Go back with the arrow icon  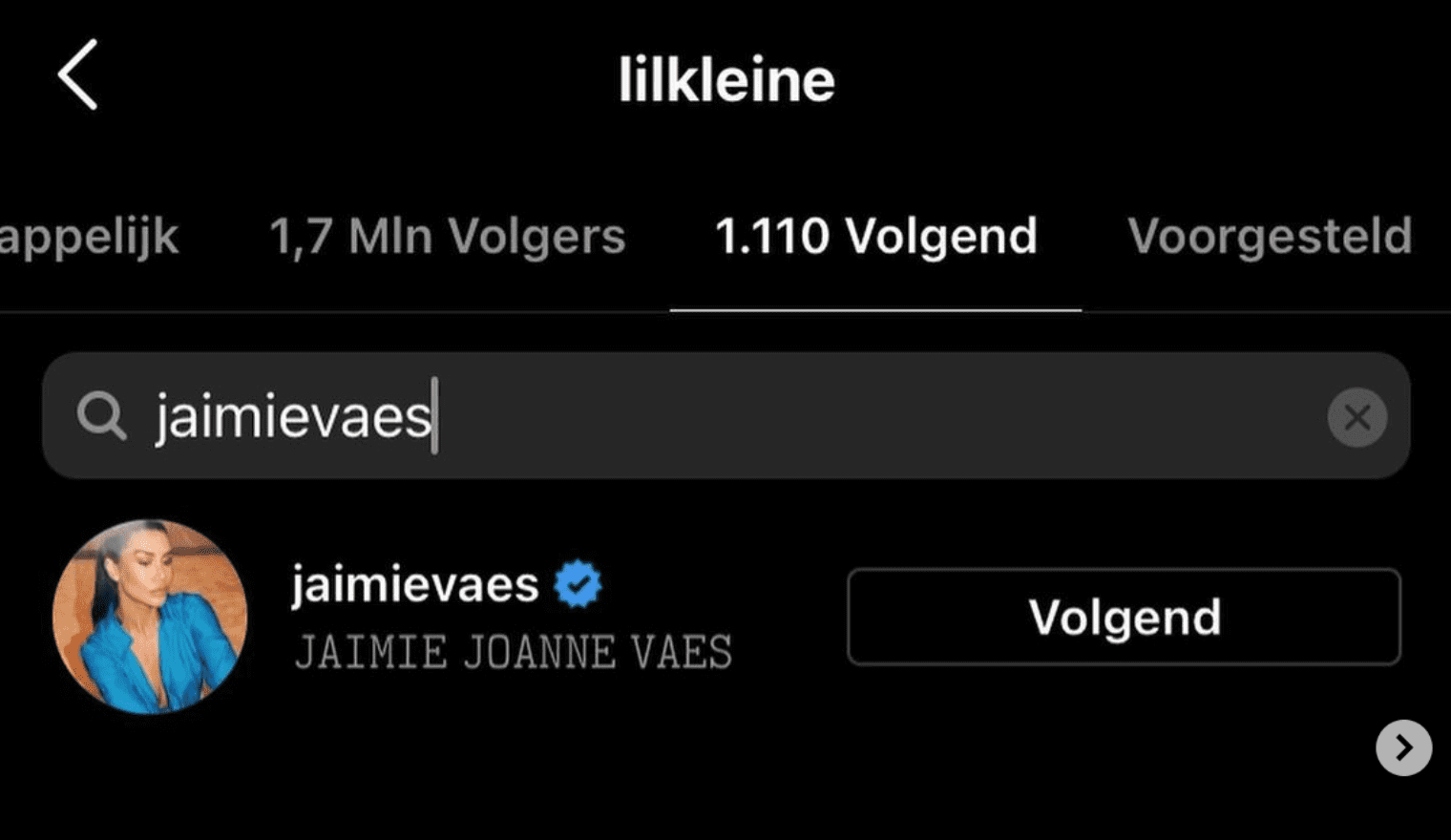(78, 74)
